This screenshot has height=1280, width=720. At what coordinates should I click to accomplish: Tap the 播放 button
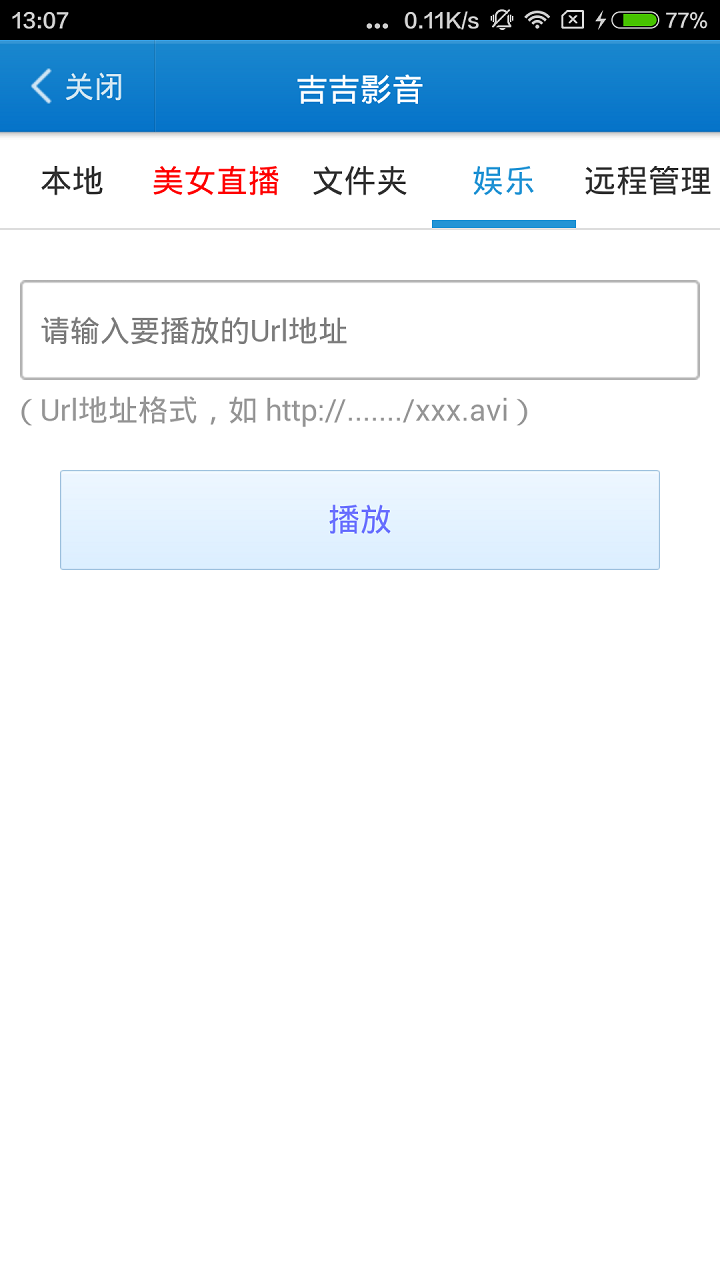[360, 520]
